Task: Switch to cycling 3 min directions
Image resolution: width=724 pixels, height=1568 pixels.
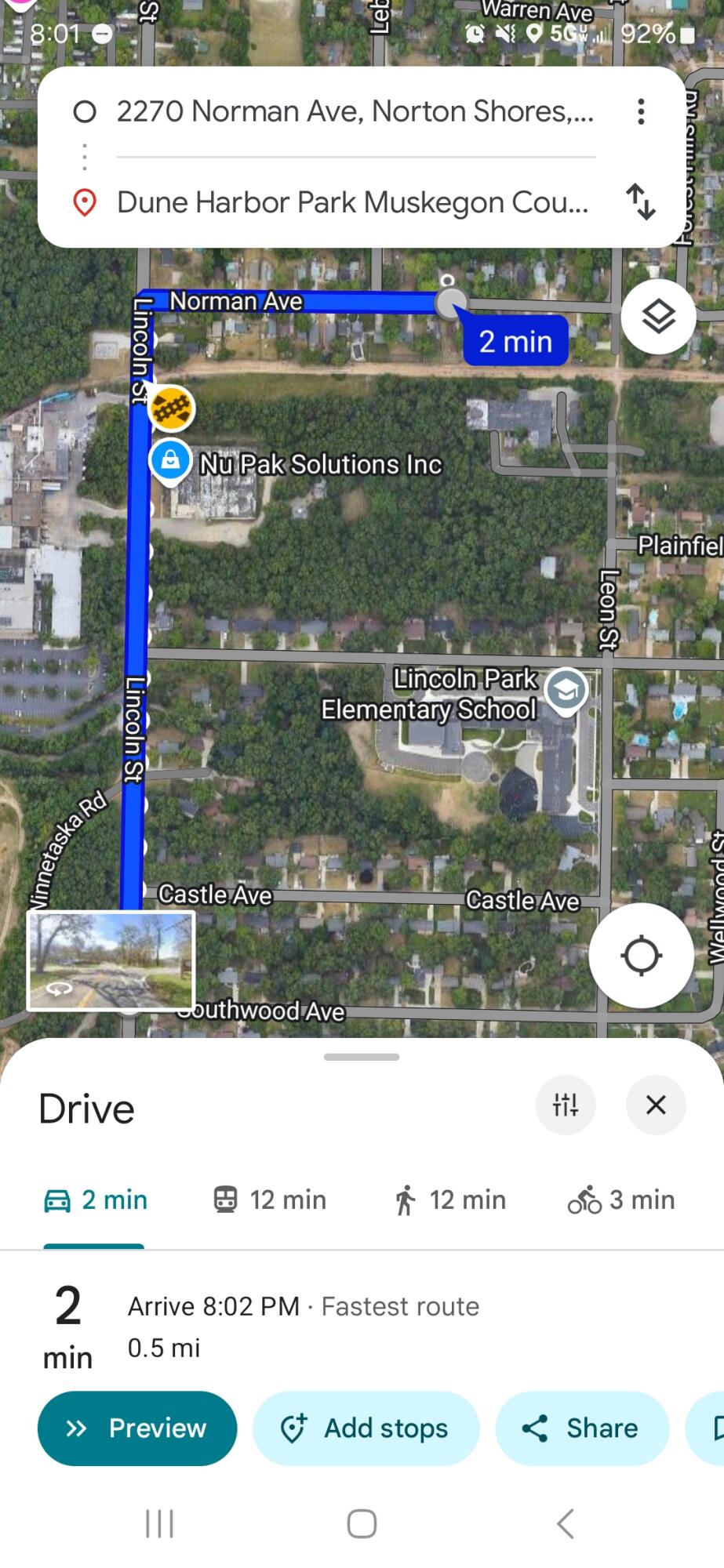Action: [x=621, y=1200]
